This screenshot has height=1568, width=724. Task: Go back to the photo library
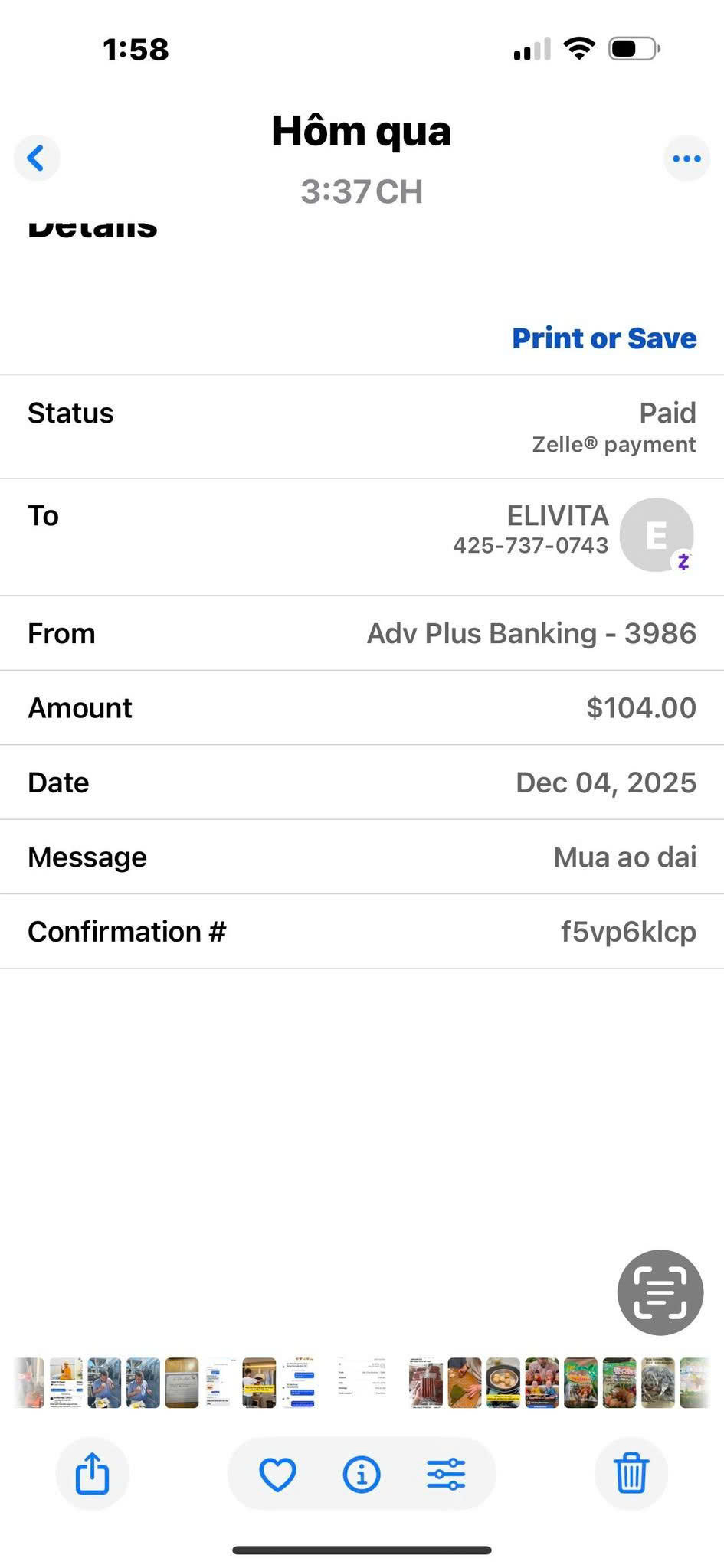pyautogui.click(x=36, y=158)
